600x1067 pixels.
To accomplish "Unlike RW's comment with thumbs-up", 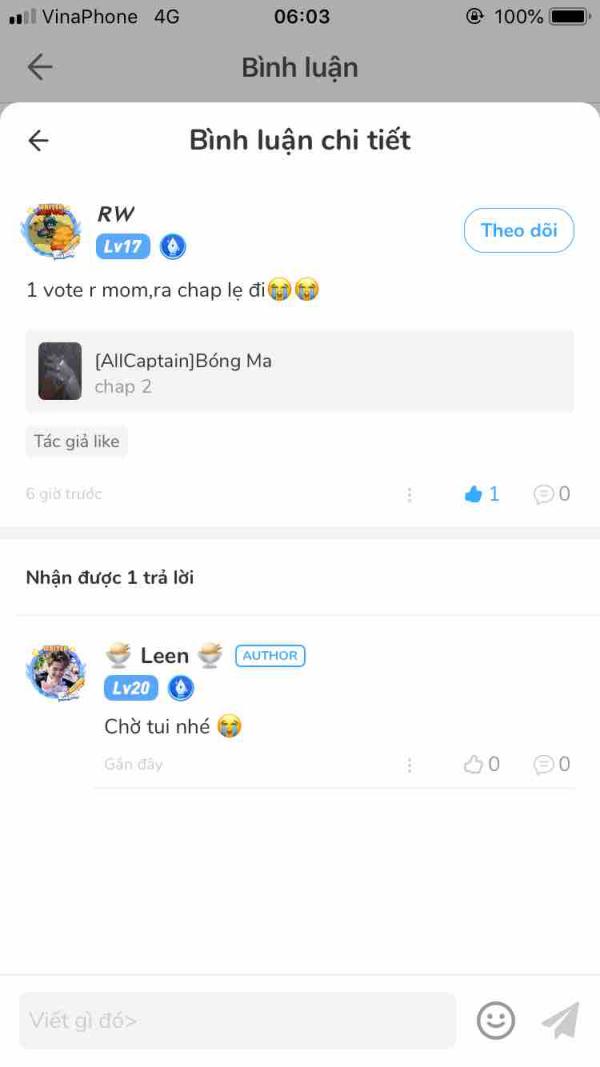I will 481,494.
